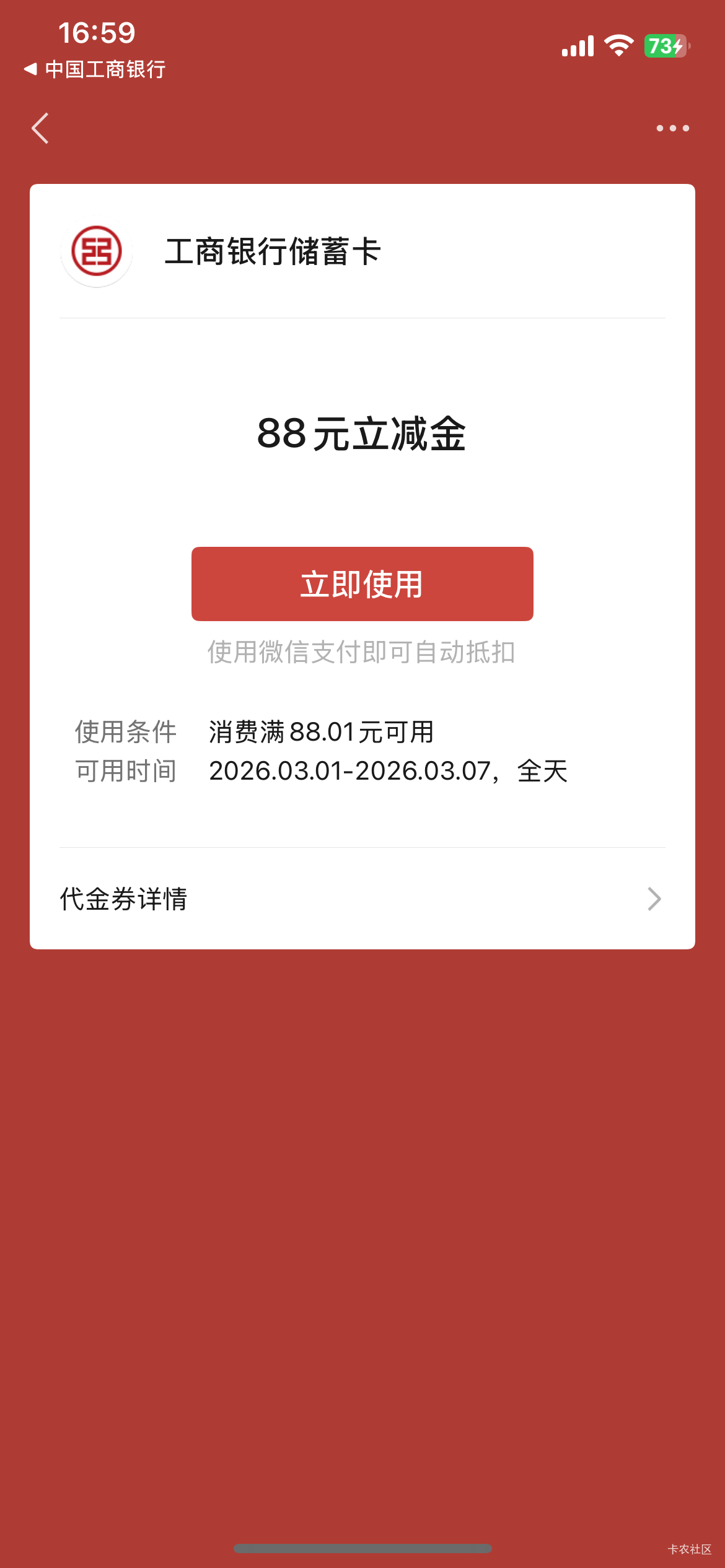Image resolution: width=725 pixels, height=1568 pixels.
Task: Open the three-dot more options menu
Action: 672,128
